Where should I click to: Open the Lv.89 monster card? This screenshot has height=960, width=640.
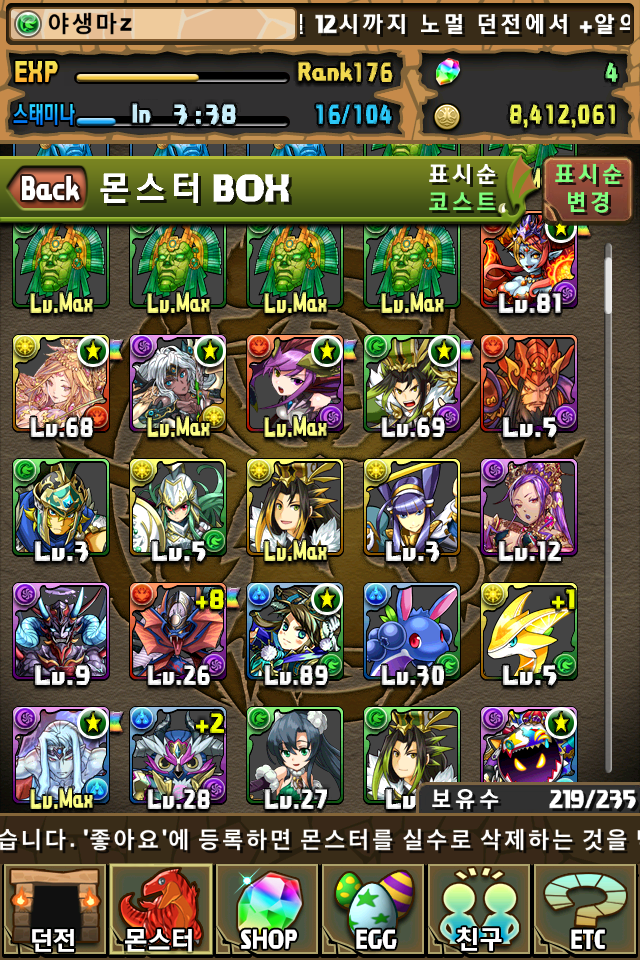[x=294, y=632]
